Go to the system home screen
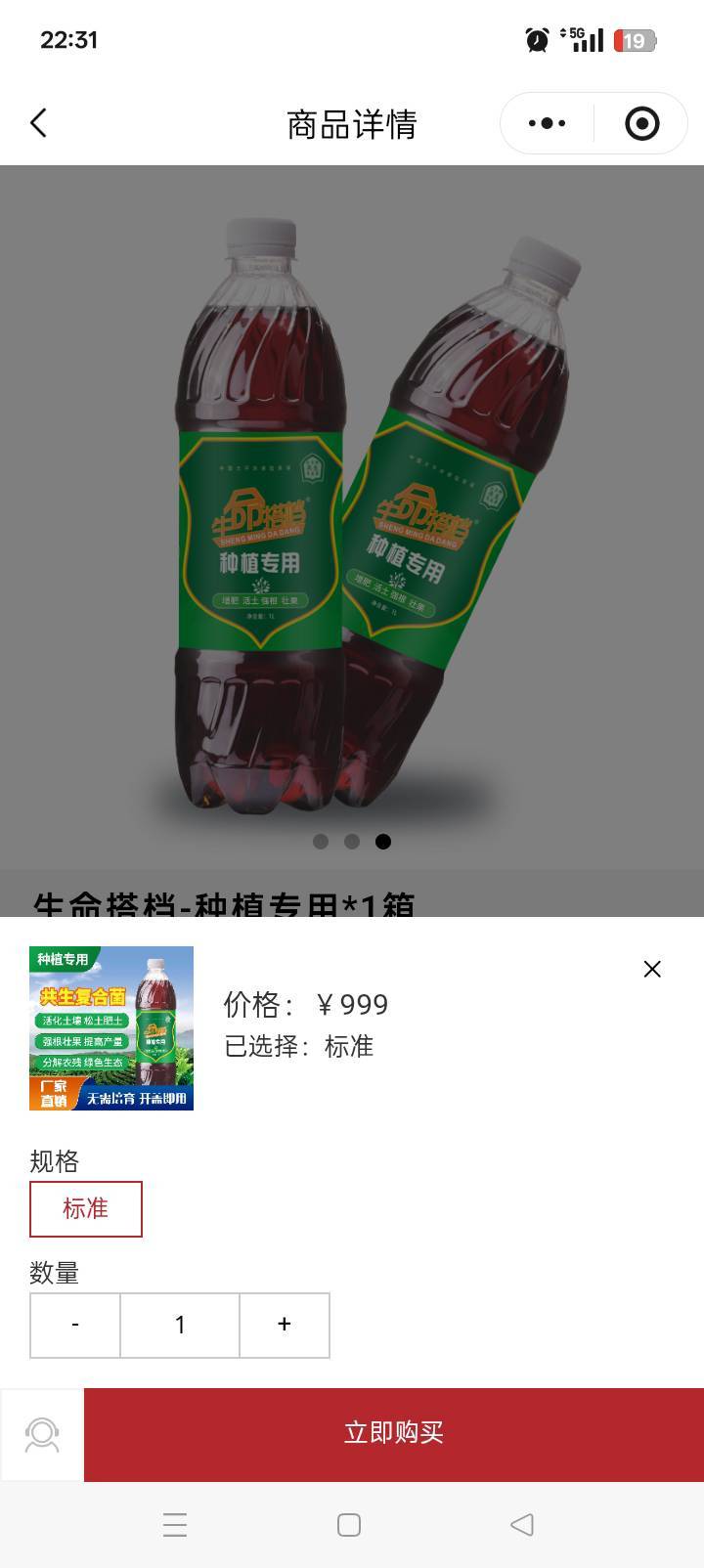The image size is (704, 1568). (x=349, y=1524)
